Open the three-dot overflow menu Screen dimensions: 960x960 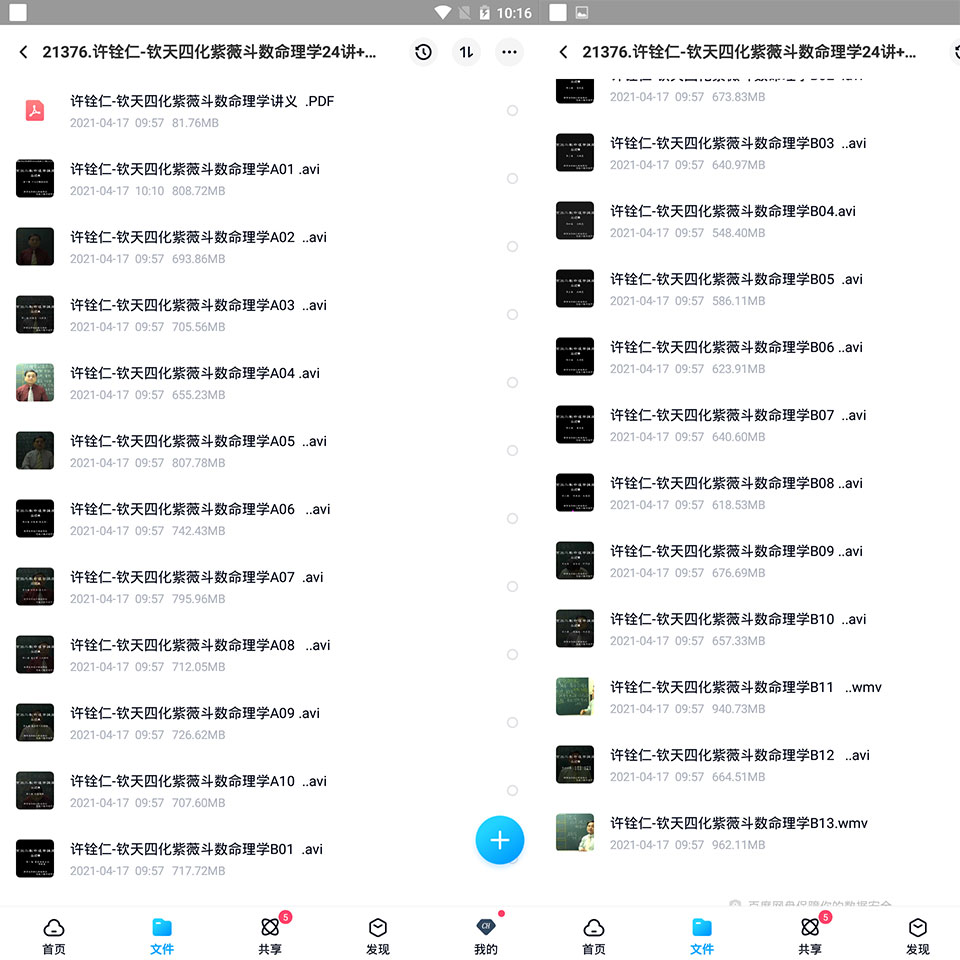(x=510, y=52)
